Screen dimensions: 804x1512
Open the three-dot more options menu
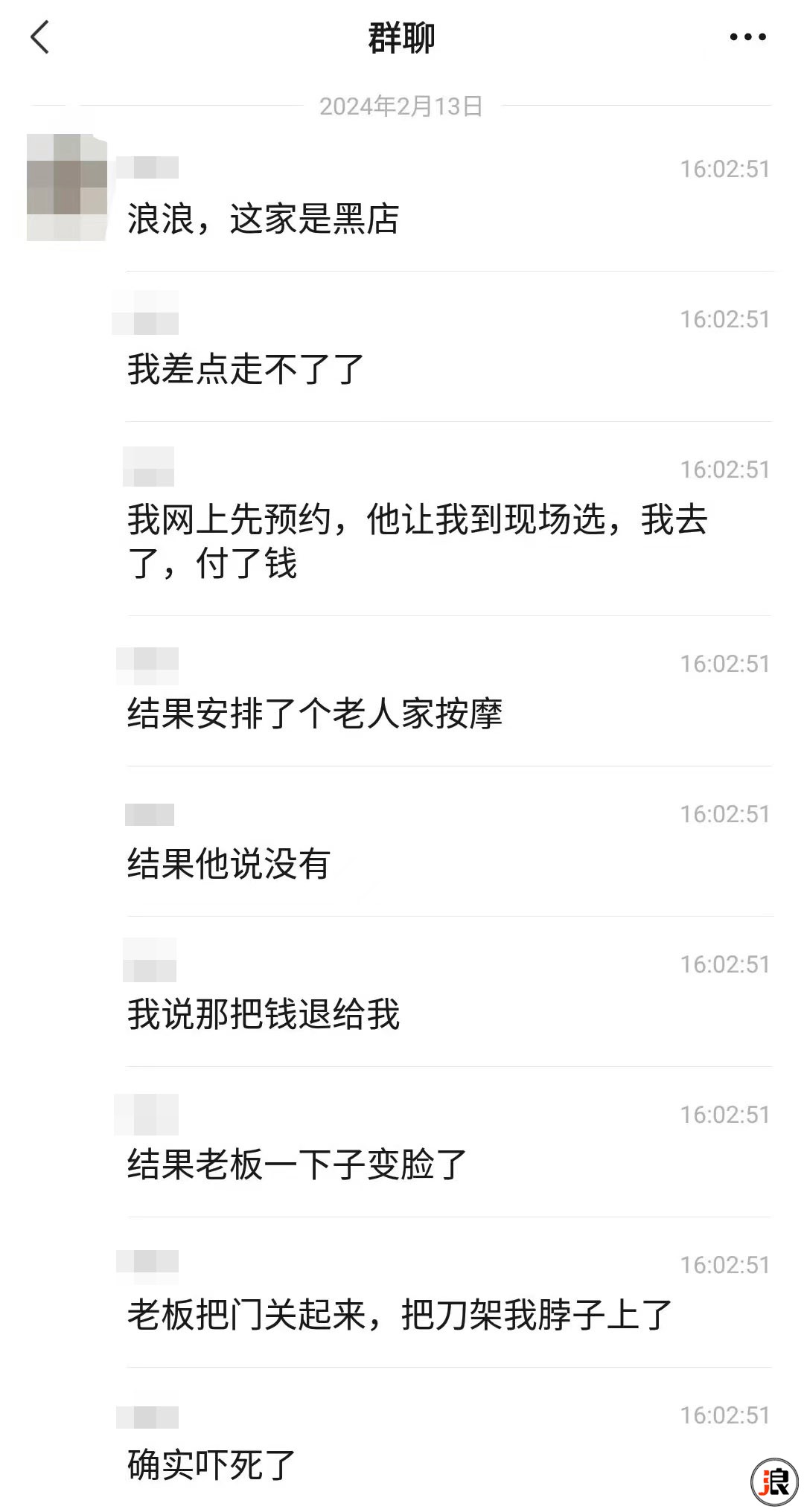click(x=747, y=37)
